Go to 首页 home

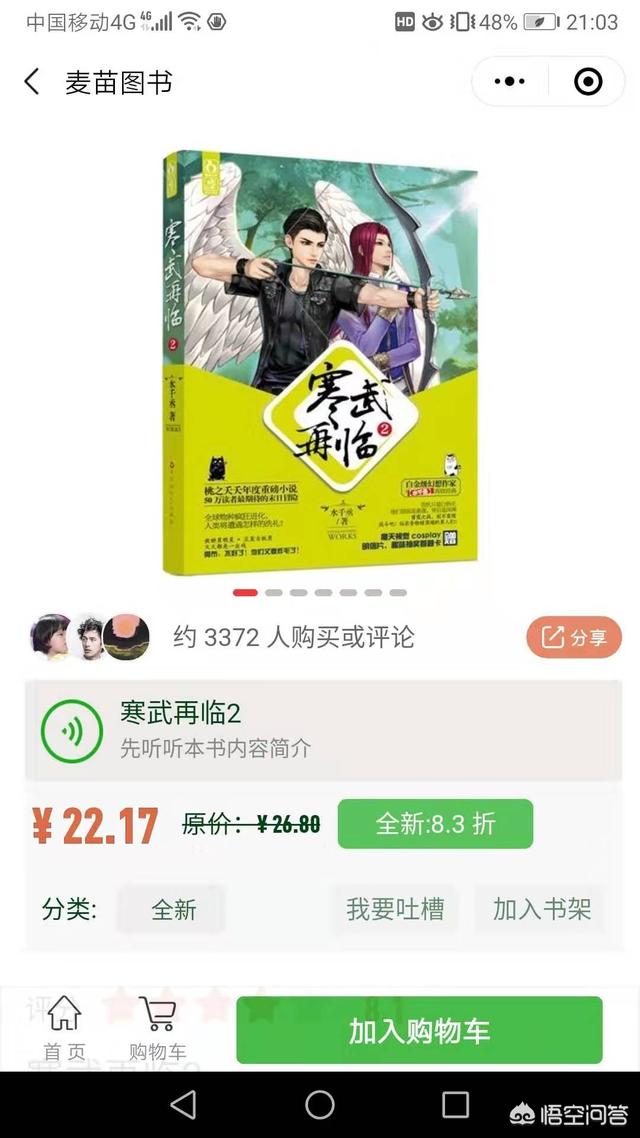[x=64, y=1028]
